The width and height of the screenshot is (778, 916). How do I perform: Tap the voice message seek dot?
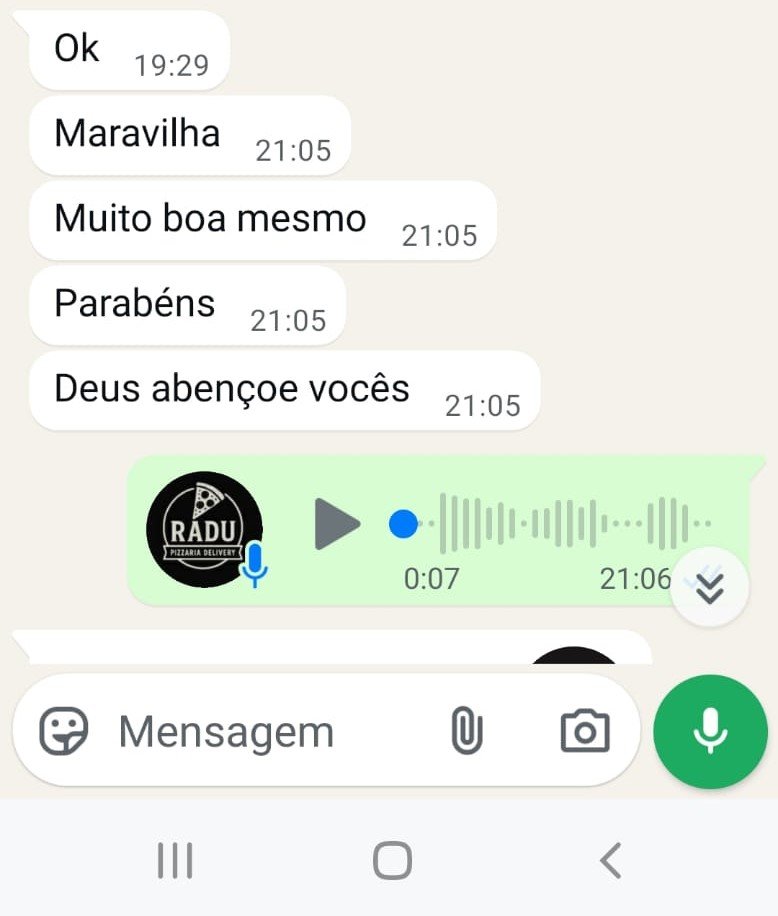pos(403,523)
